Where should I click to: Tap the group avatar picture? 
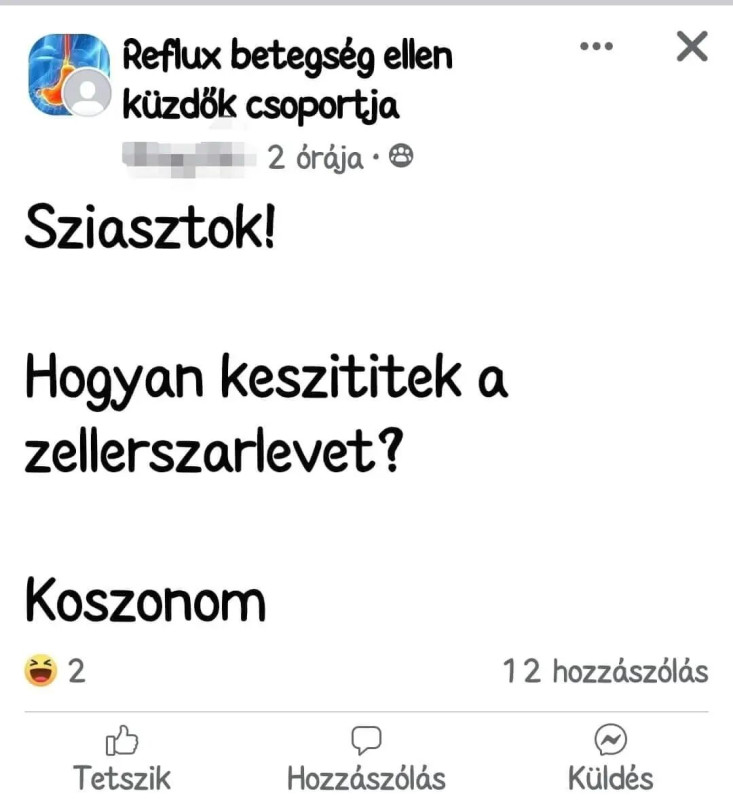[x=68, y=75]
